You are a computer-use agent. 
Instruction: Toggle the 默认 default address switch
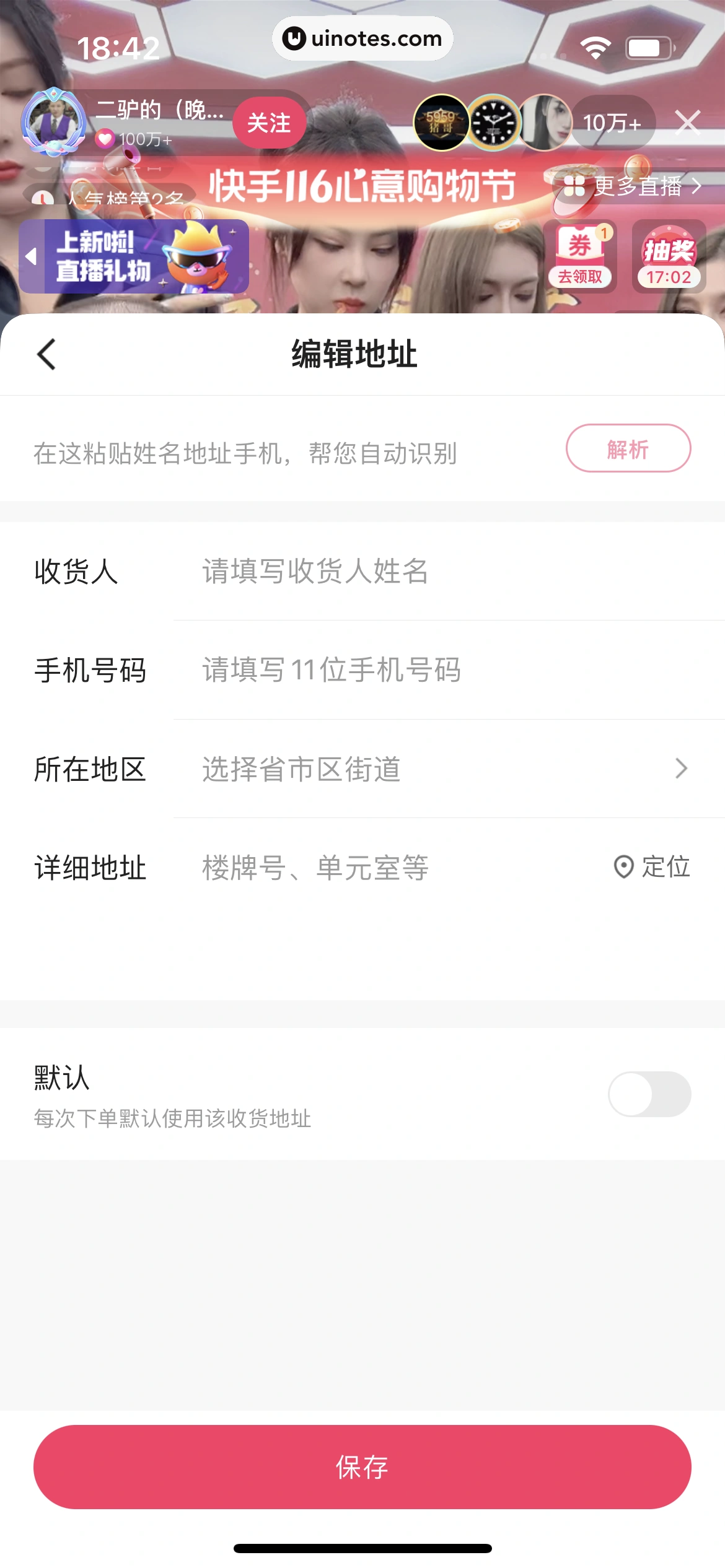649,1094
